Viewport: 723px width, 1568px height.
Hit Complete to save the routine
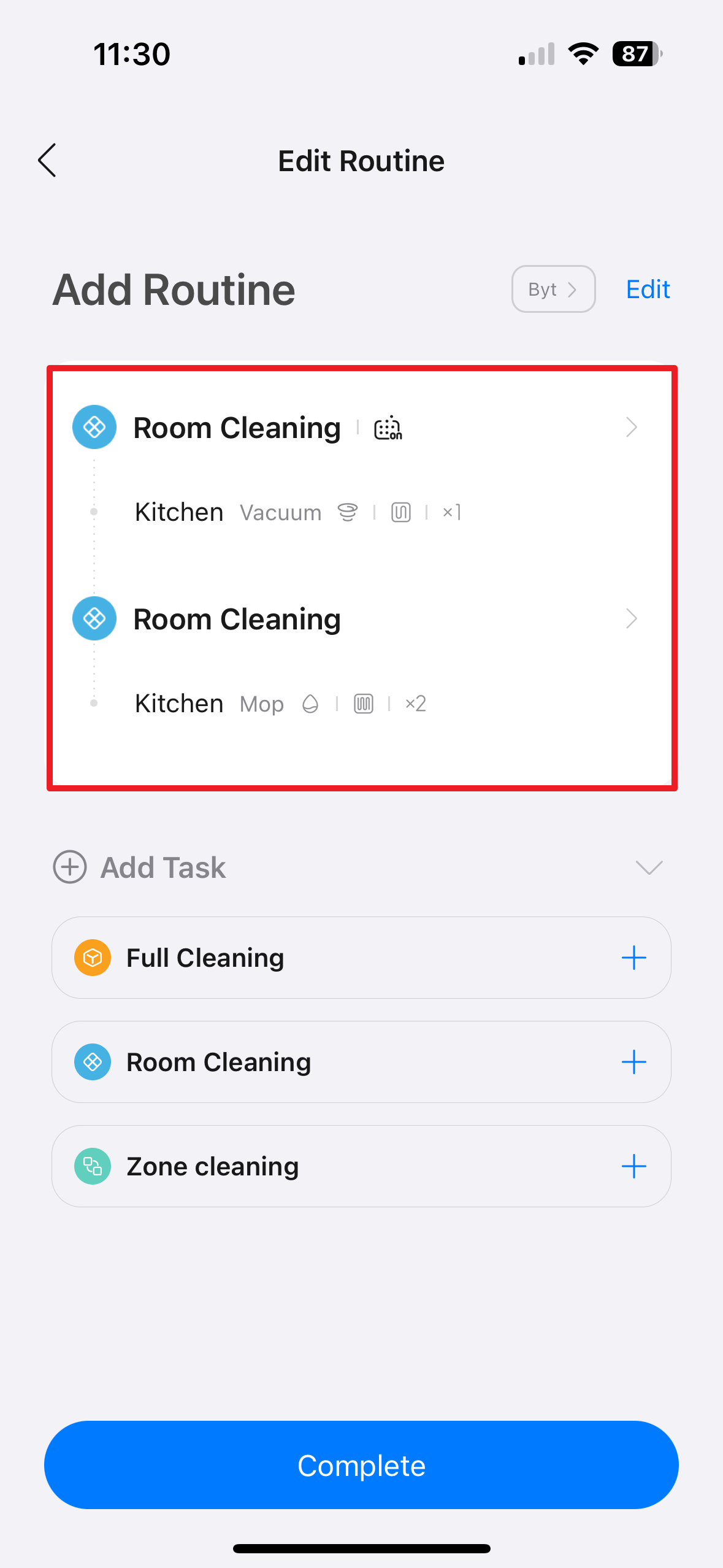361,1465
